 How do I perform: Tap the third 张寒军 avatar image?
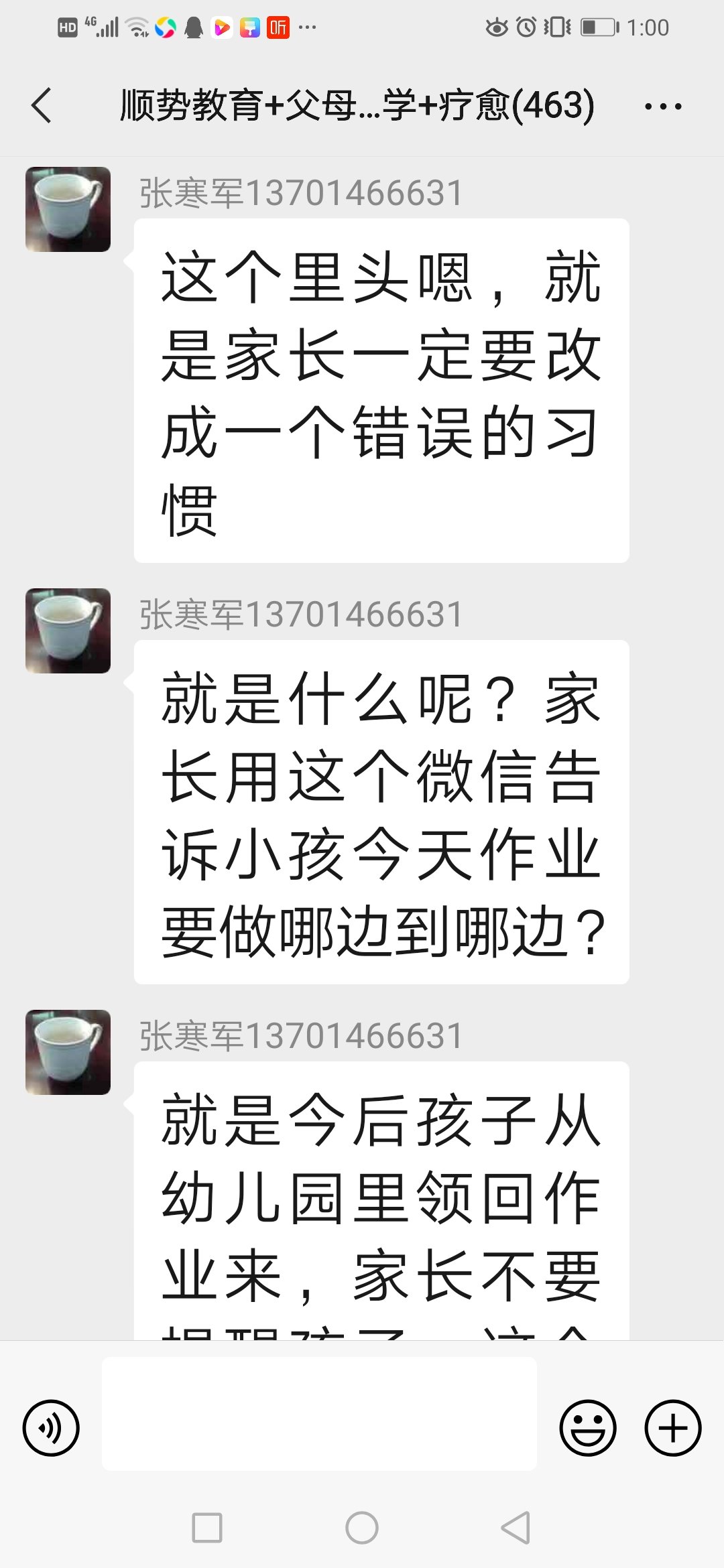(67, 1045)
